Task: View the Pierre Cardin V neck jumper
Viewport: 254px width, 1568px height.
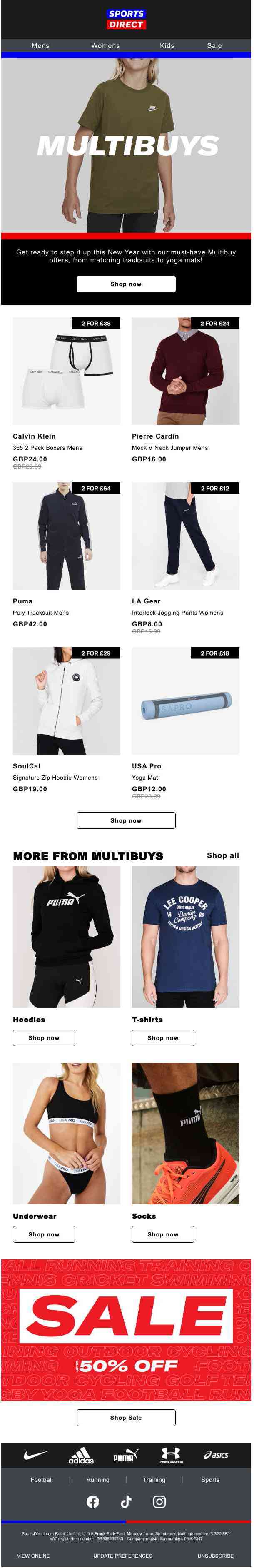Action: point(185,371)
